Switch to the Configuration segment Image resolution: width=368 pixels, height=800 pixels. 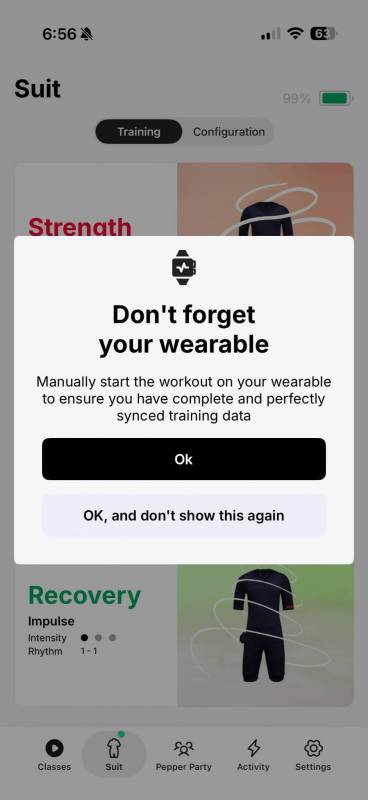(229, 132)
